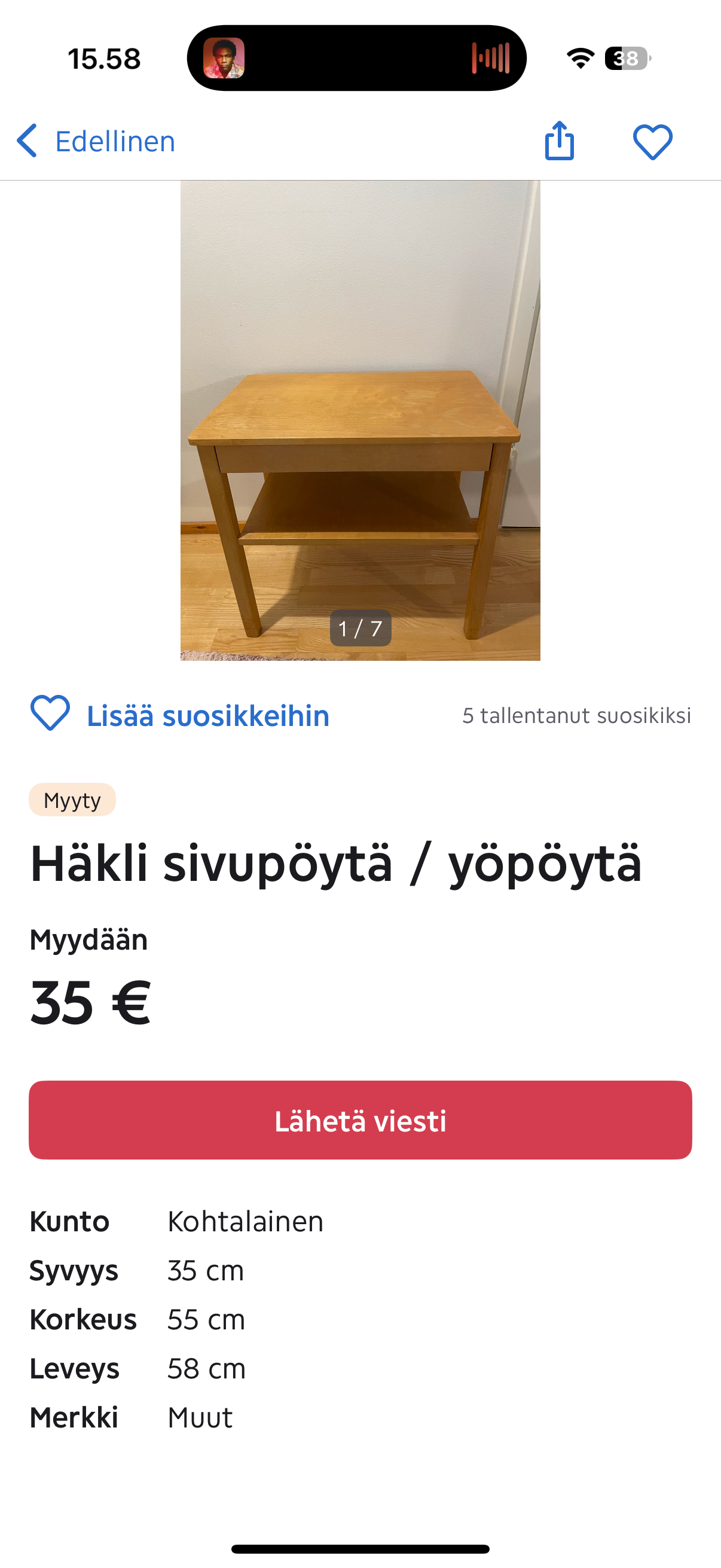Share this listing
Viewport: 721px width, 1568px height.
(x=559, y=141)
